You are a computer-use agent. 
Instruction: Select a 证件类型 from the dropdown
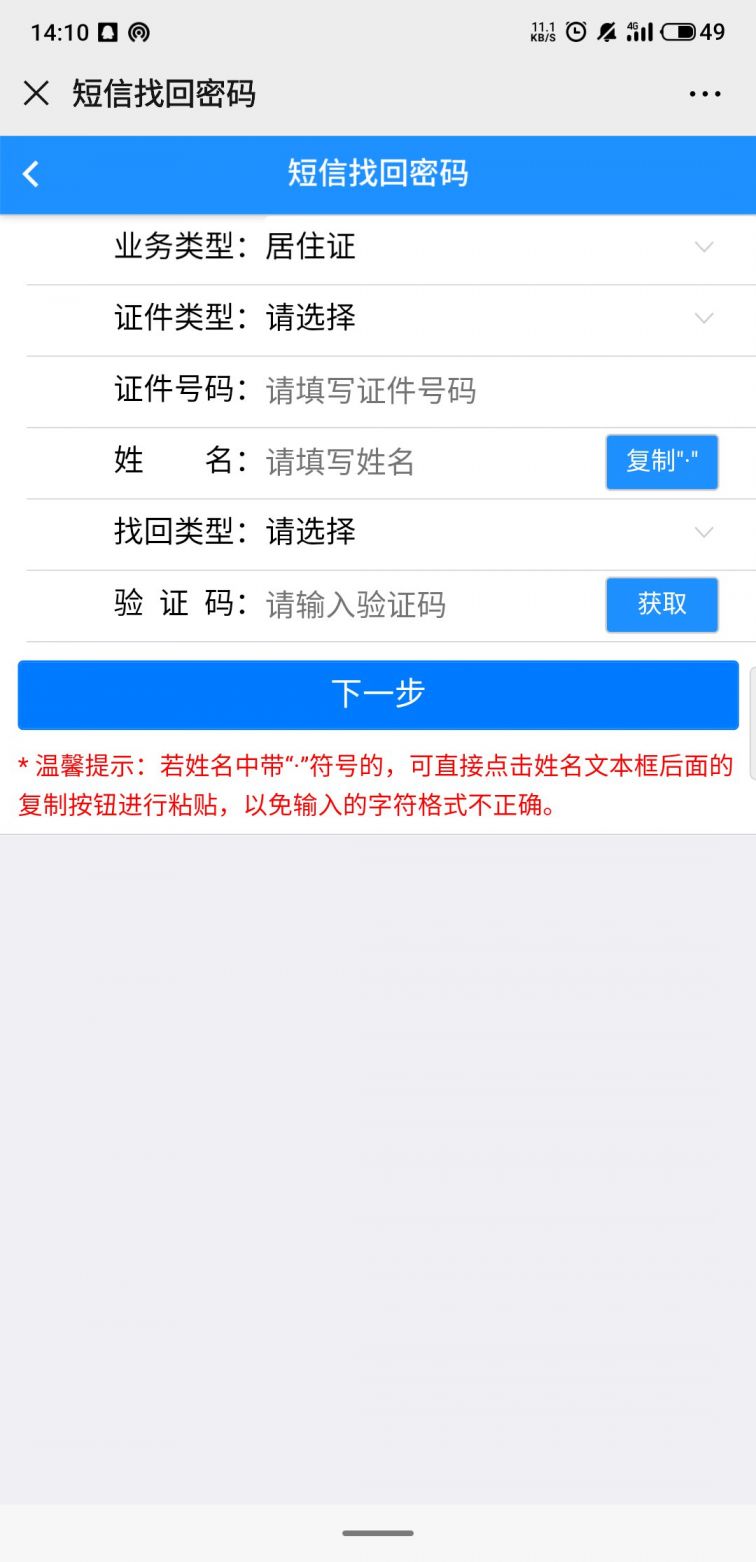480,318
